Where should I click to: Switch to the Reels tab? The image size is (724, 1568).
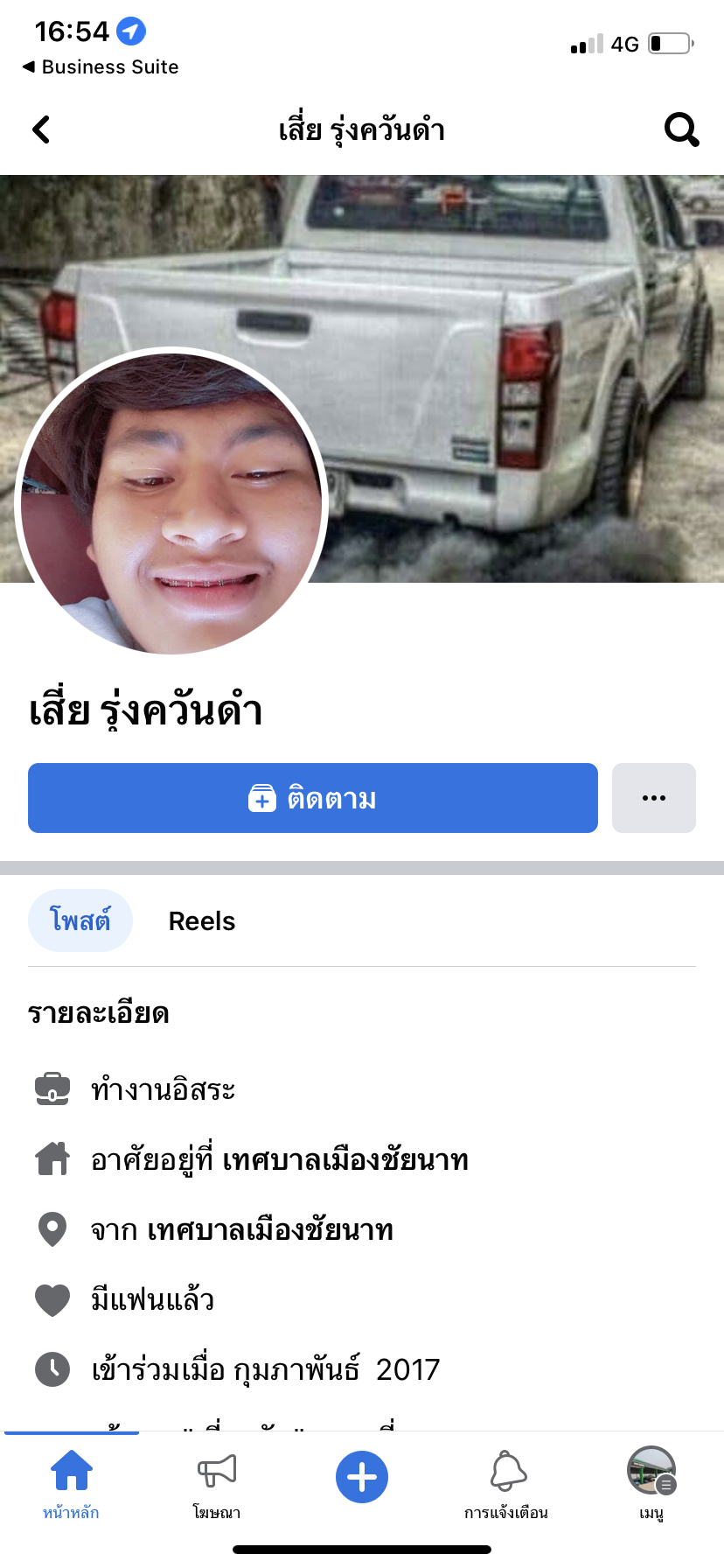pyautogui.click(x=201, y=921)
